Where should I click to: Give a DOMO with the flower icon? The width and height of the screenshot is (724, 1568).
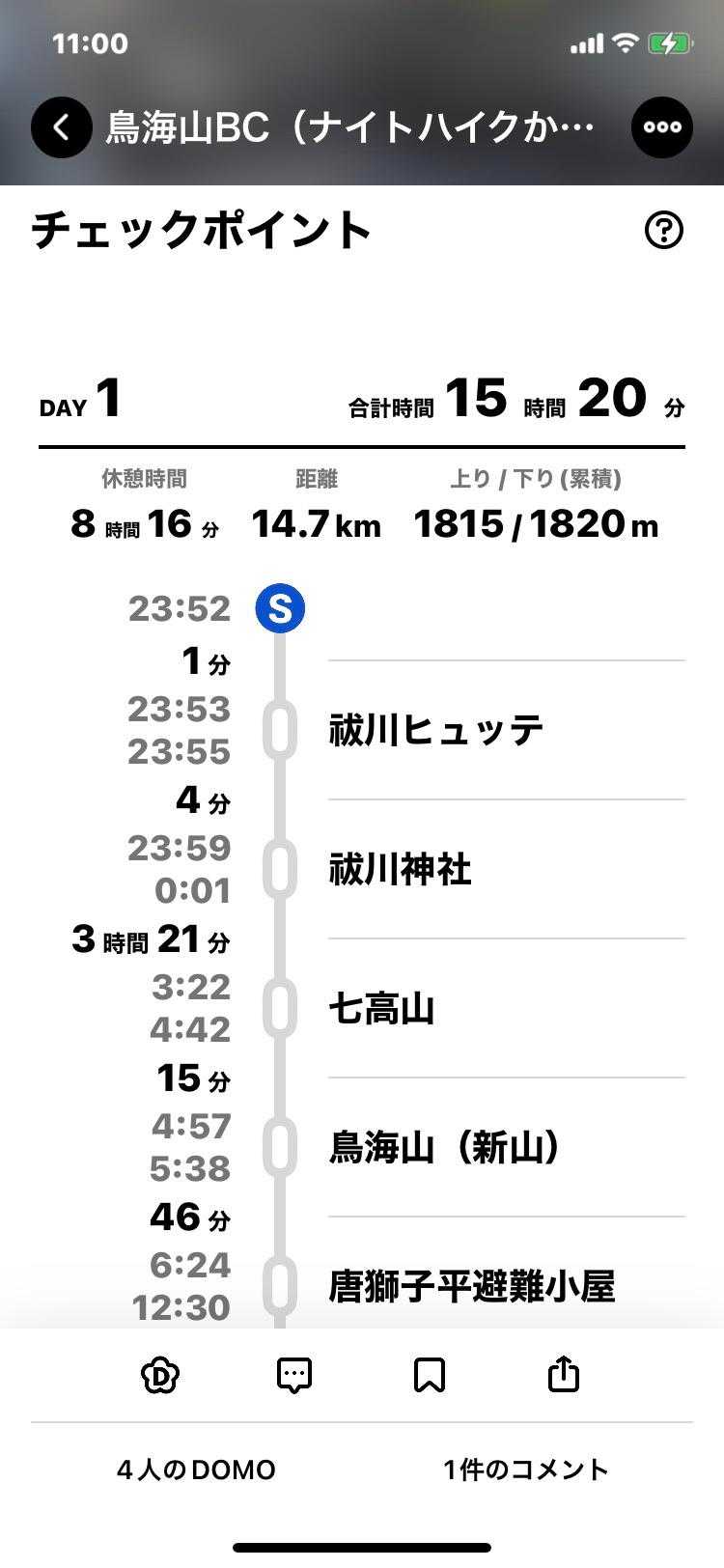click(160, 1374)
